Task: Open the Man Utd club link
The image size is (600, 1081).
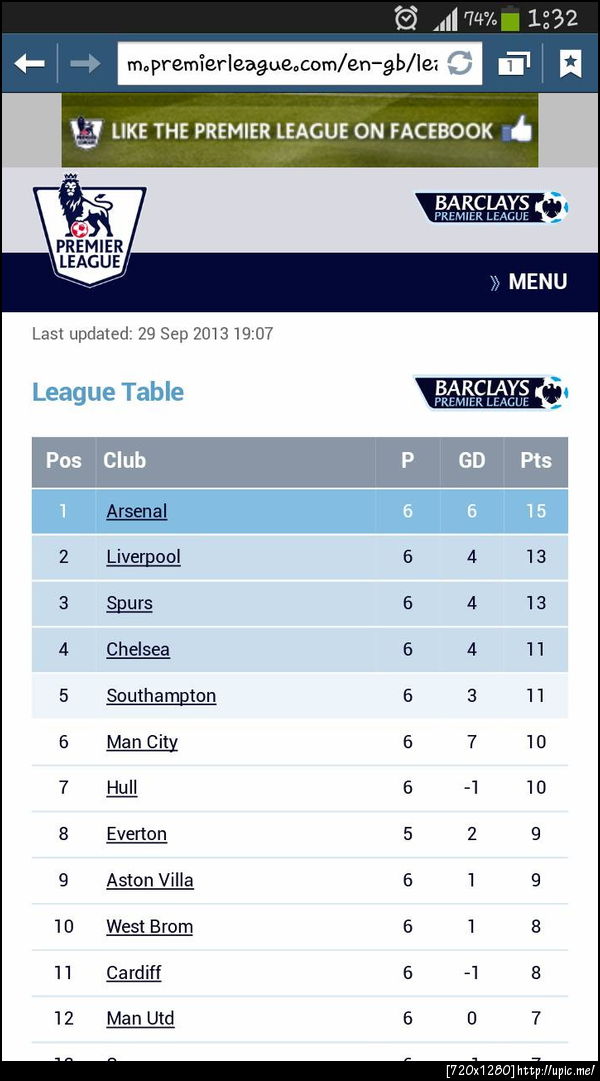Action: coord(140,1018)
